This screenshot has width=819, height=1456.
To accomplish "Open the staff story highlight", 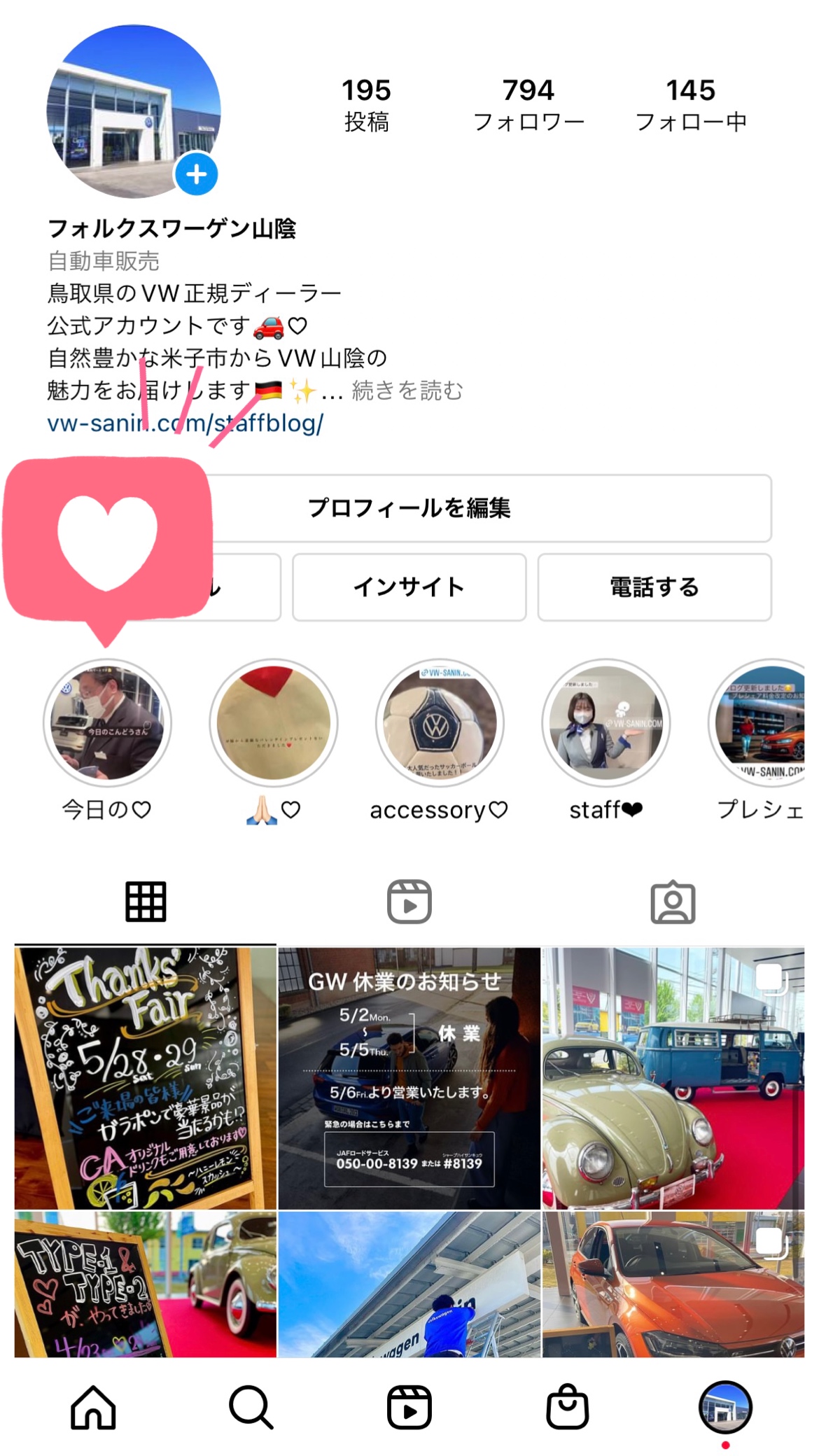I will pyautogui.click(x=605, y=723).
